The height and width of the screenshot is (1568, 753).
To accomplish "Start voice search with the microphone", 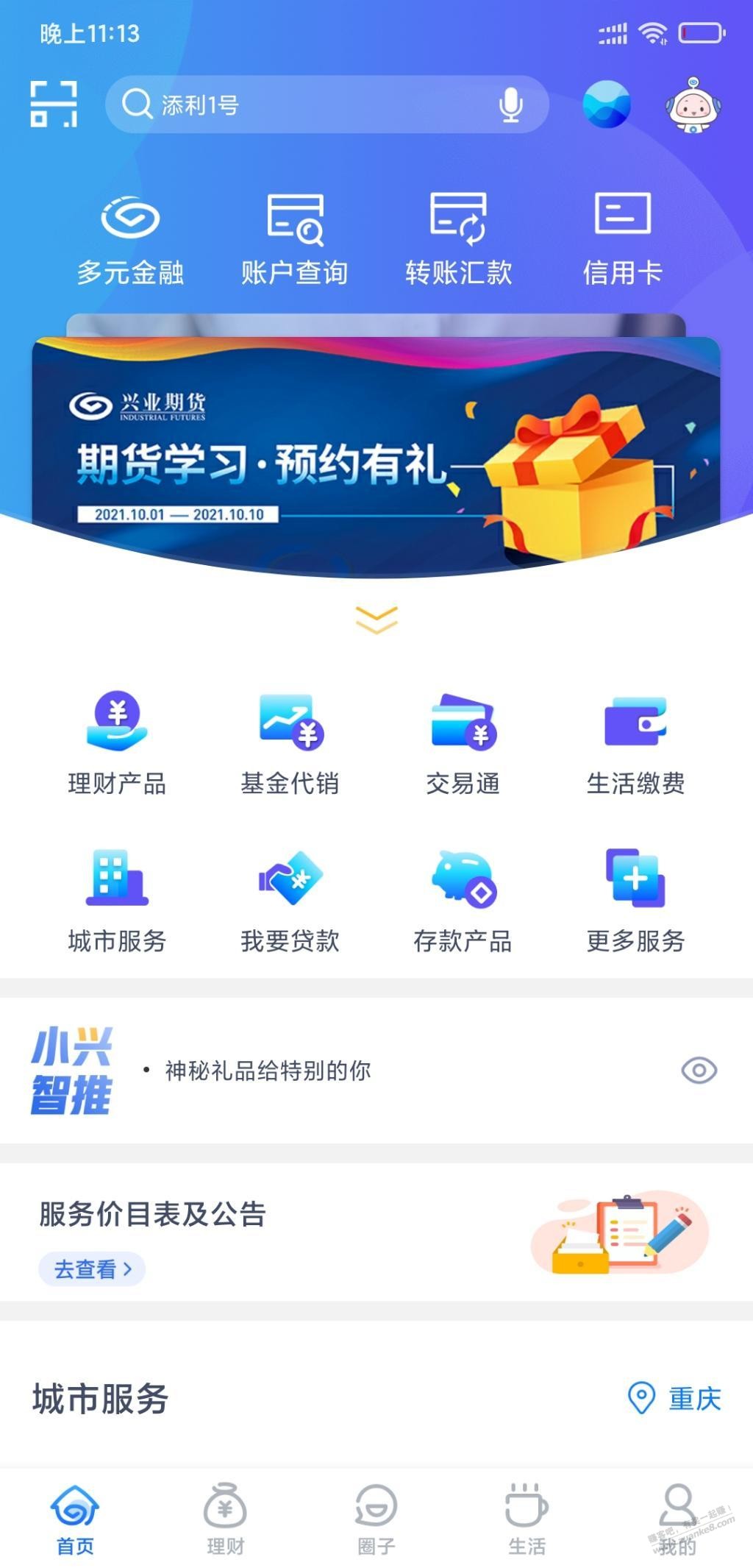I will (510, 104).
